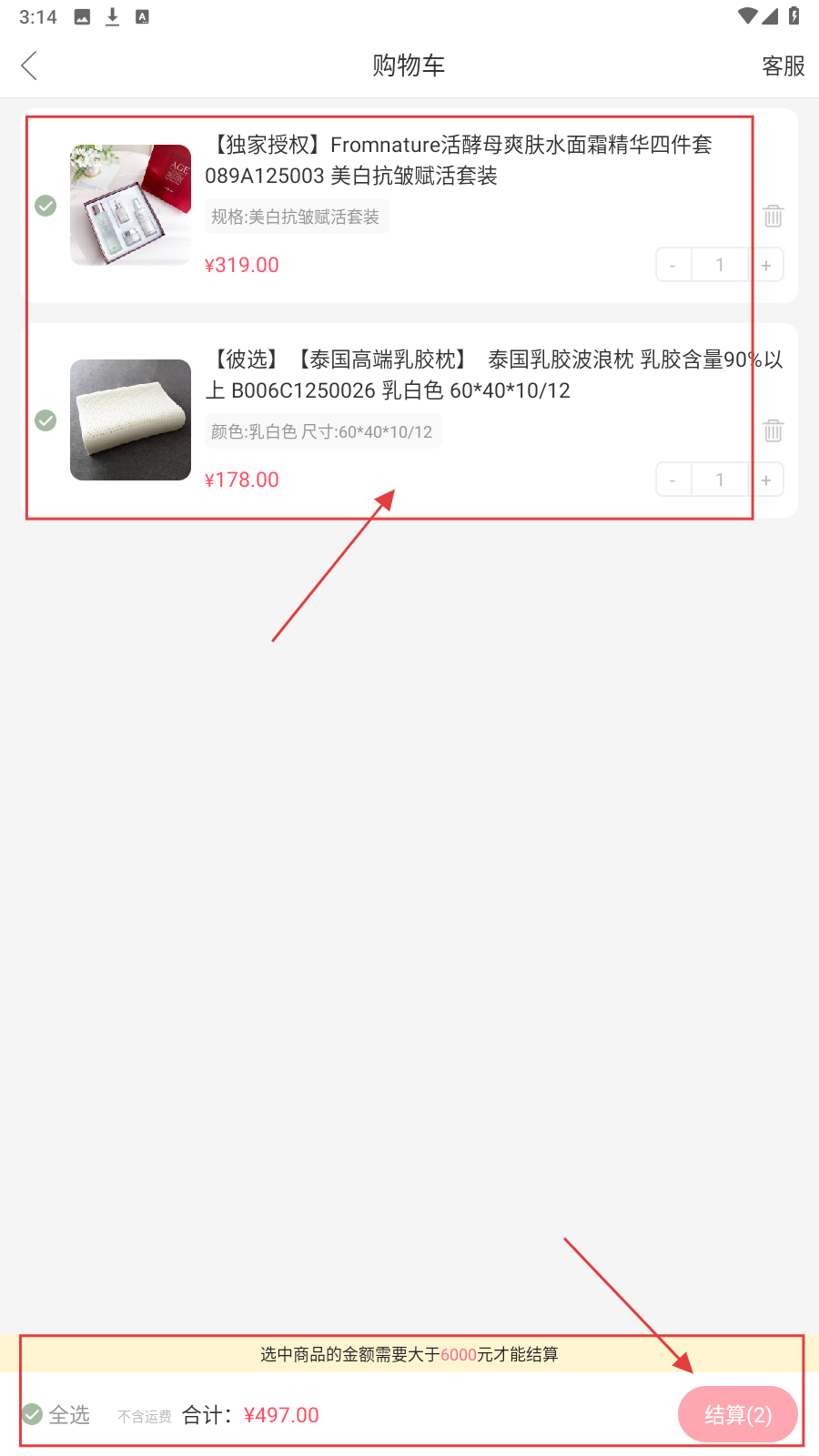The image size is (819, 1456).
Task: Edit quantity field of the latex pillow
Action: click(720, 480)
